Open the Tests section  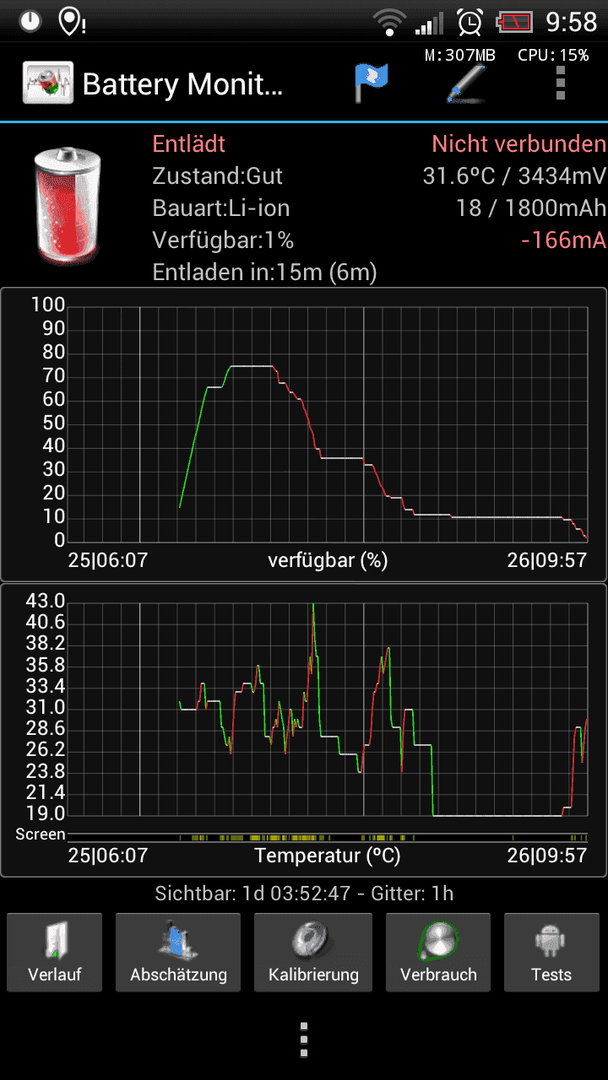coord(551,953)
